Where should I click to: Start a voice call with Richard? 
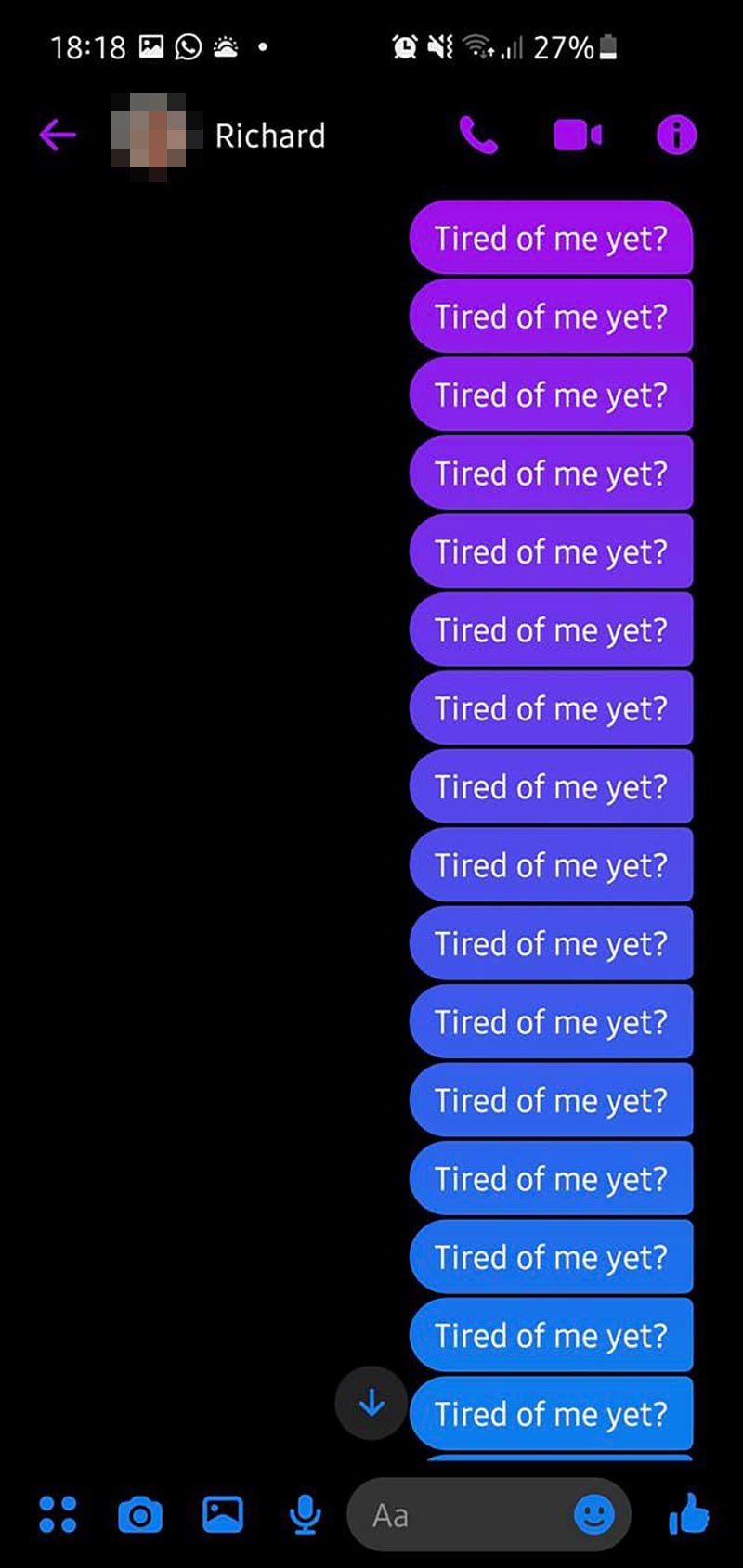[478, 136]
